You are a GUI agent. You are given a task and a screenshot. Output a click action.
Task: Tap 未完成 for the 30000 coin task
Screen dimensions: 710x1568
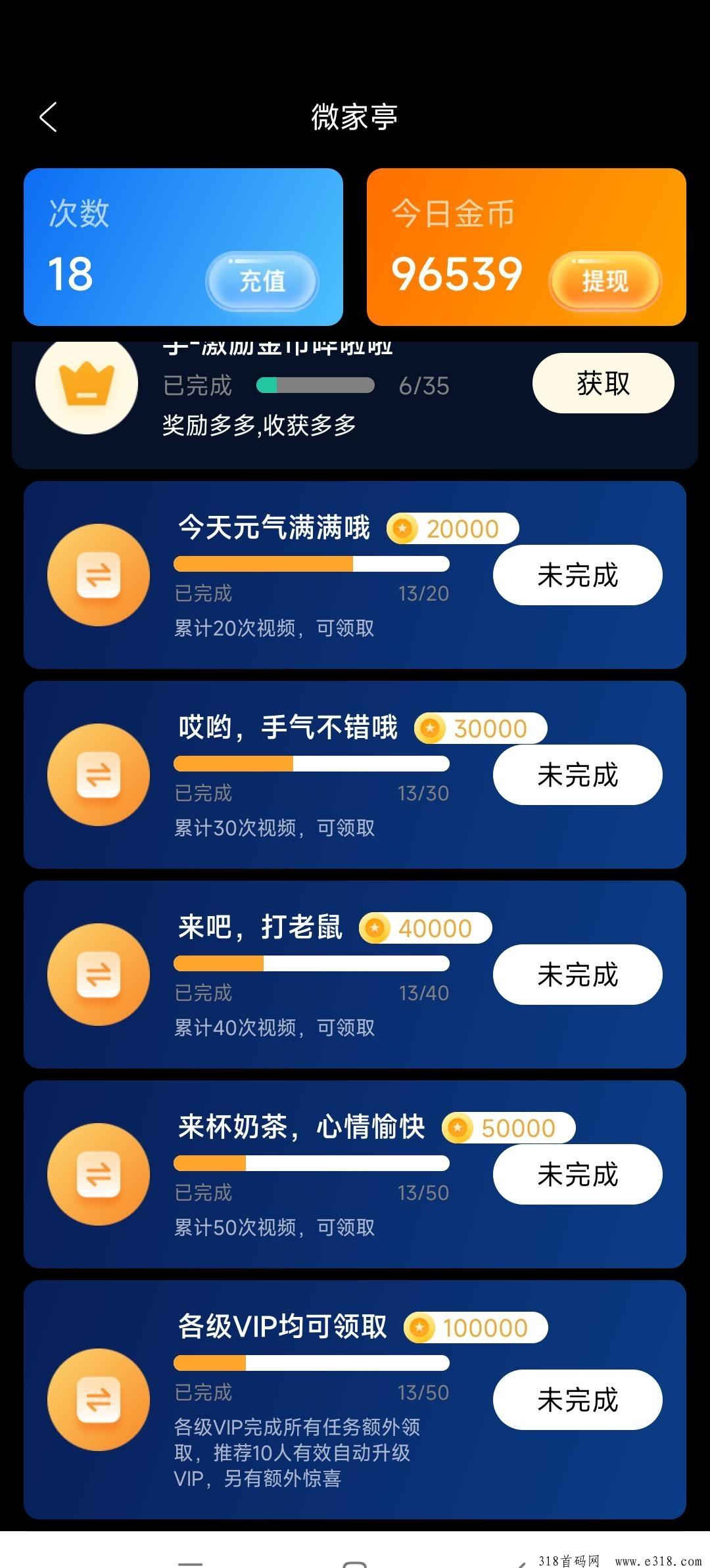tap(578, 775)
